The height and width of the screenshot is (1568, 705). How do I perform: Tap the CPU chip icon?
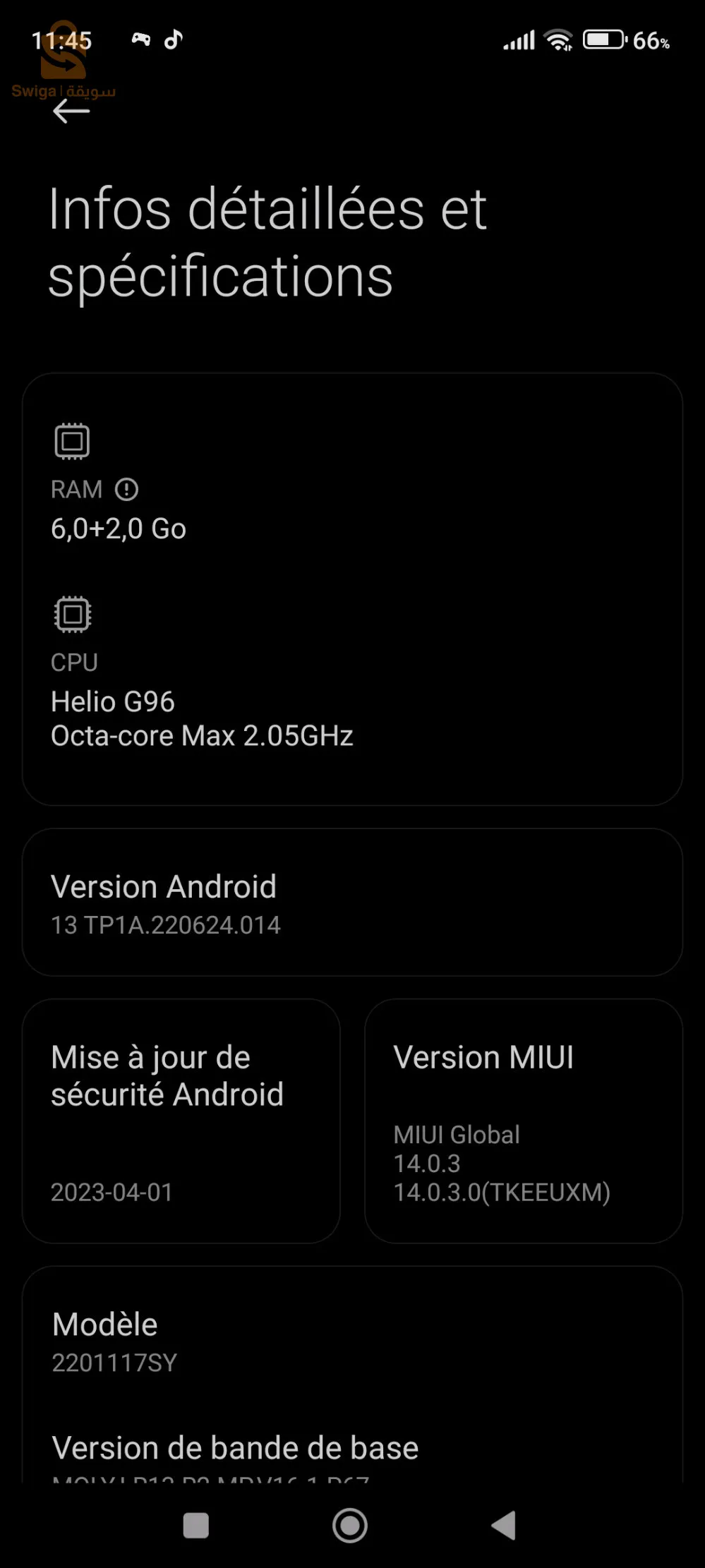73,614
